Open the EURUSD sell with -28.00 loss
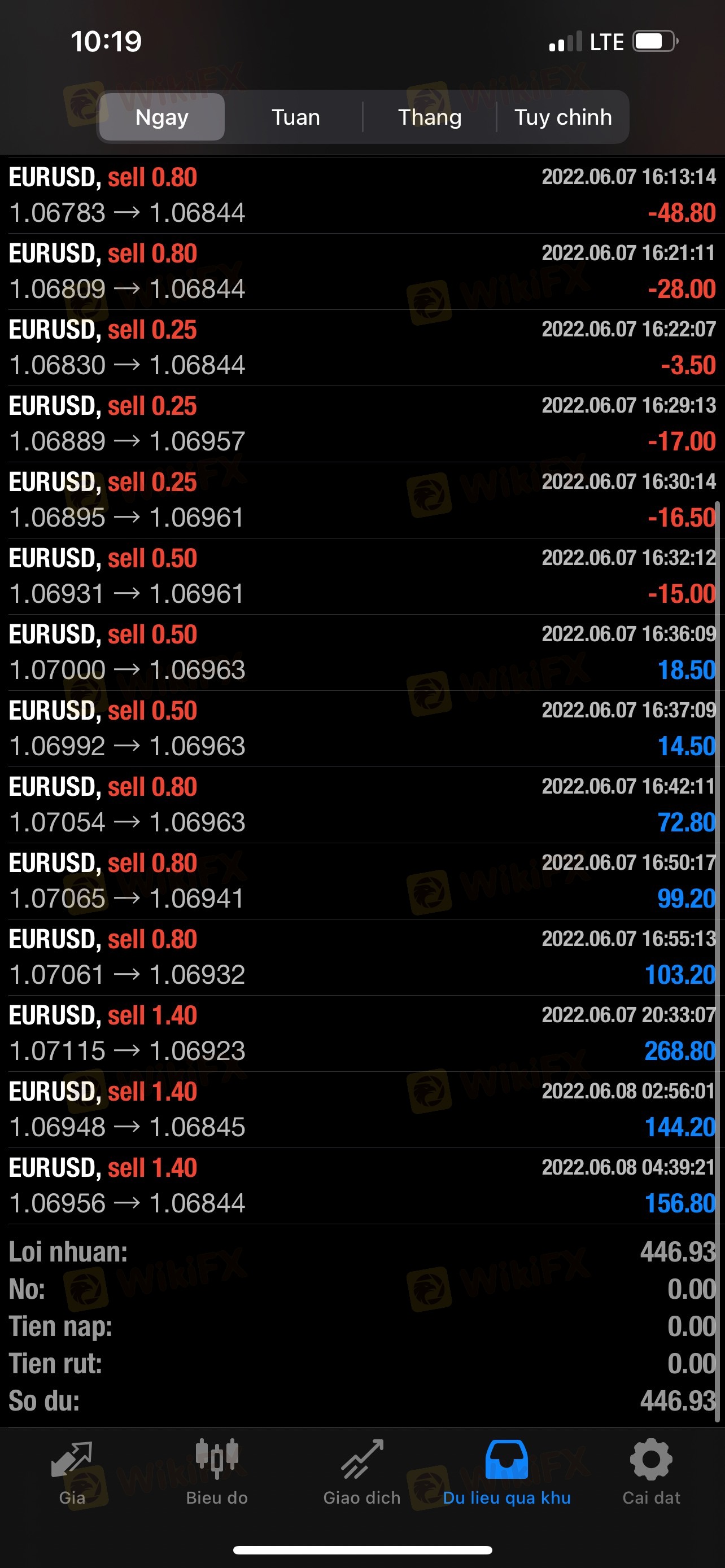This screenshot has height=1568, width=725. [x=362, y=271]
